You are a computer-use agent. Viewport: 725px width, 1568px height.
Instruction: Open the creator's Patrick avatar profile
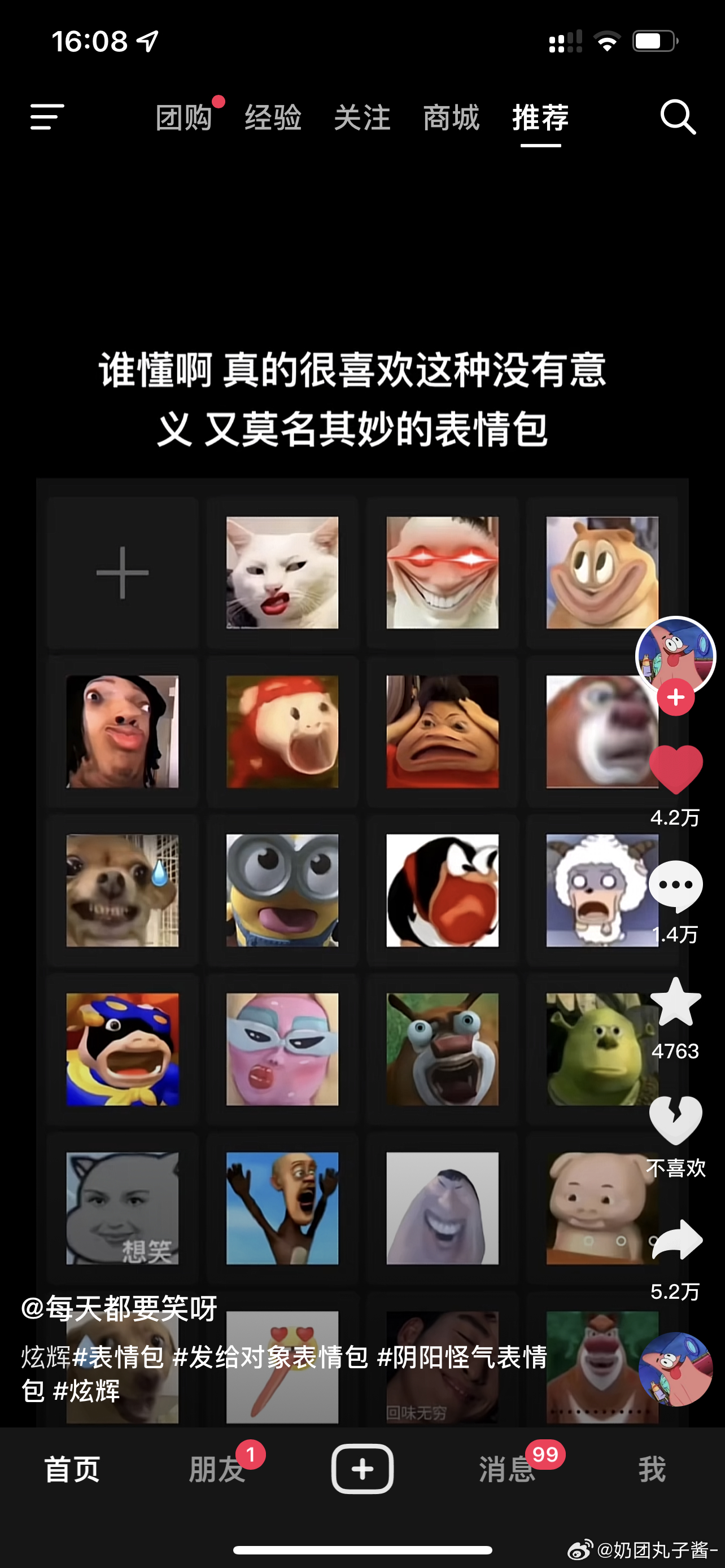(x=675, y=655)
